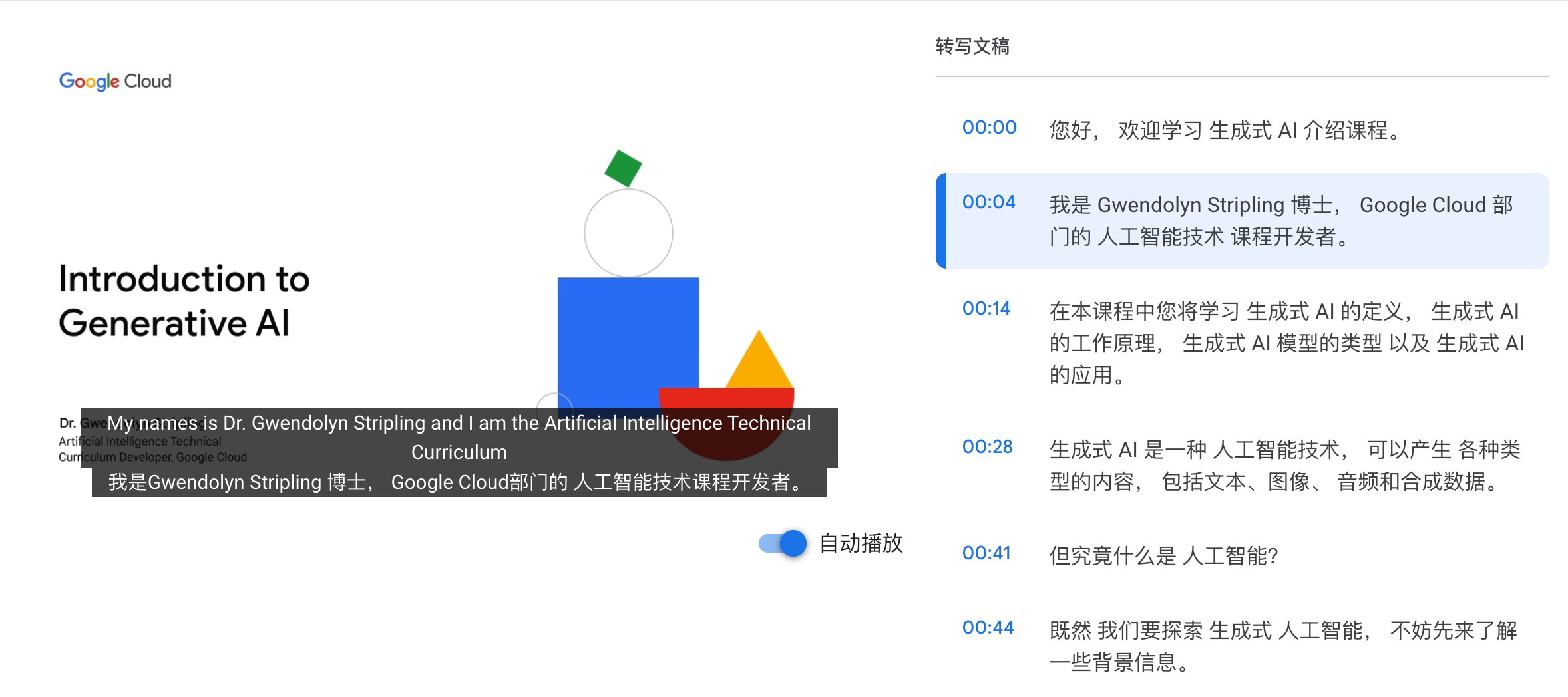Seek to the 00:41 transcript line
This screenshot has height=697, width=1568.
click(x=986, y=553)
